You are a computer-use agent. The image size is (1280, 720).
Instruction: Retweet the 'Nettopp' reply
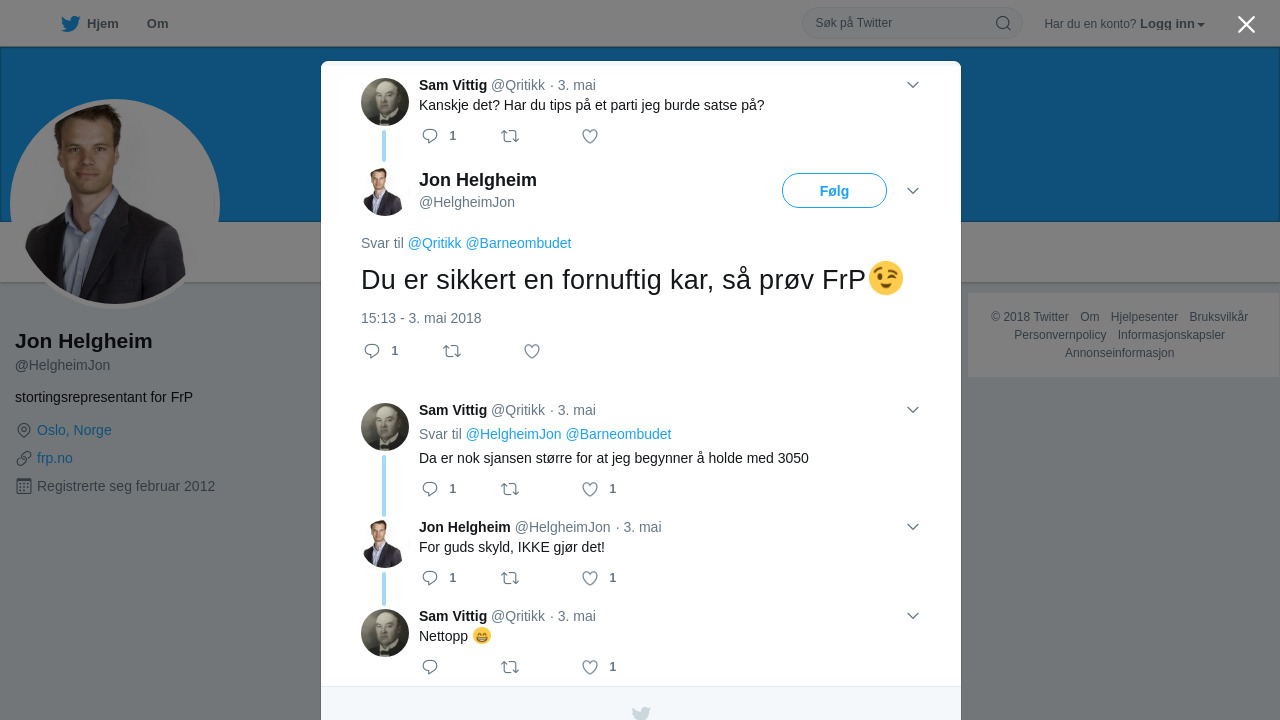coord(510,667)
